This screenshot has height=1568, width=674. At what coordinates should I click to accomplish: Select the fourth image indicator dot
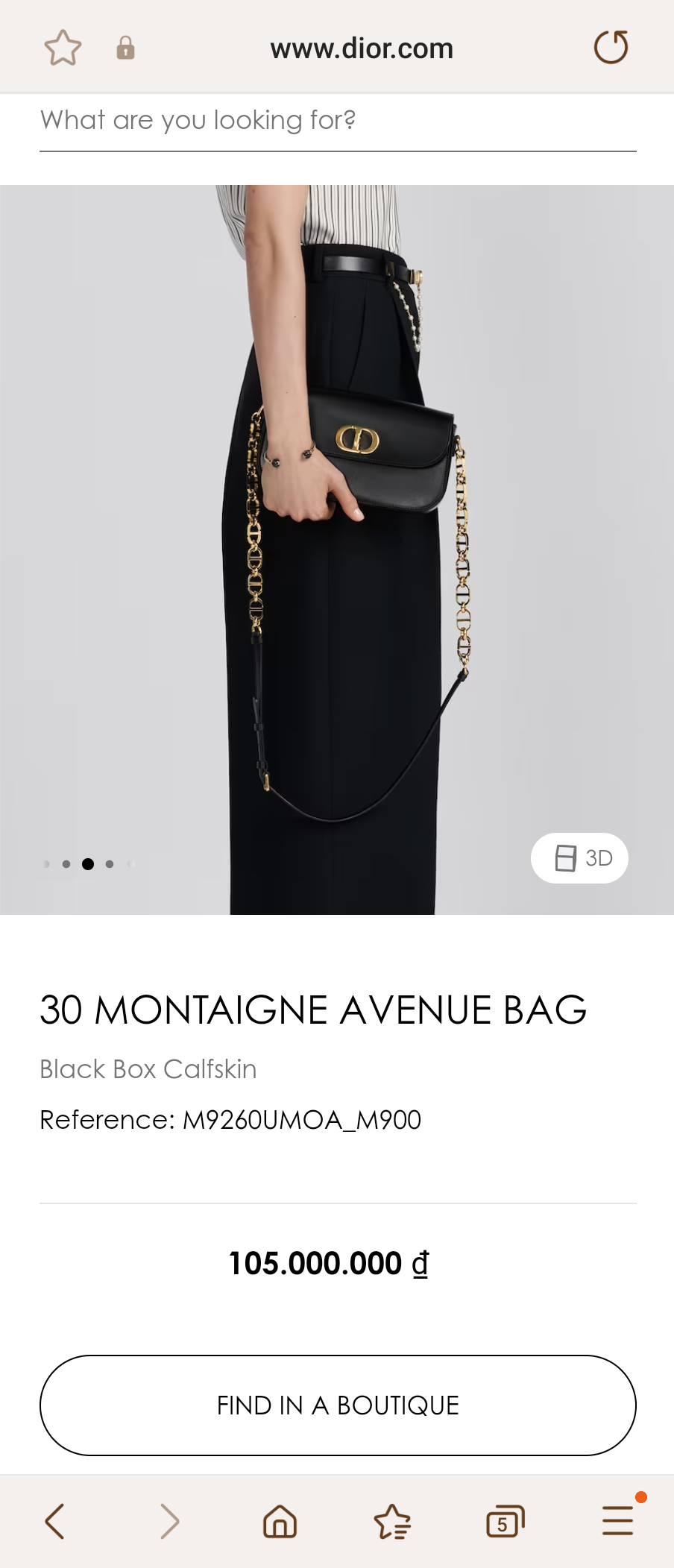[x=110, y=863]
